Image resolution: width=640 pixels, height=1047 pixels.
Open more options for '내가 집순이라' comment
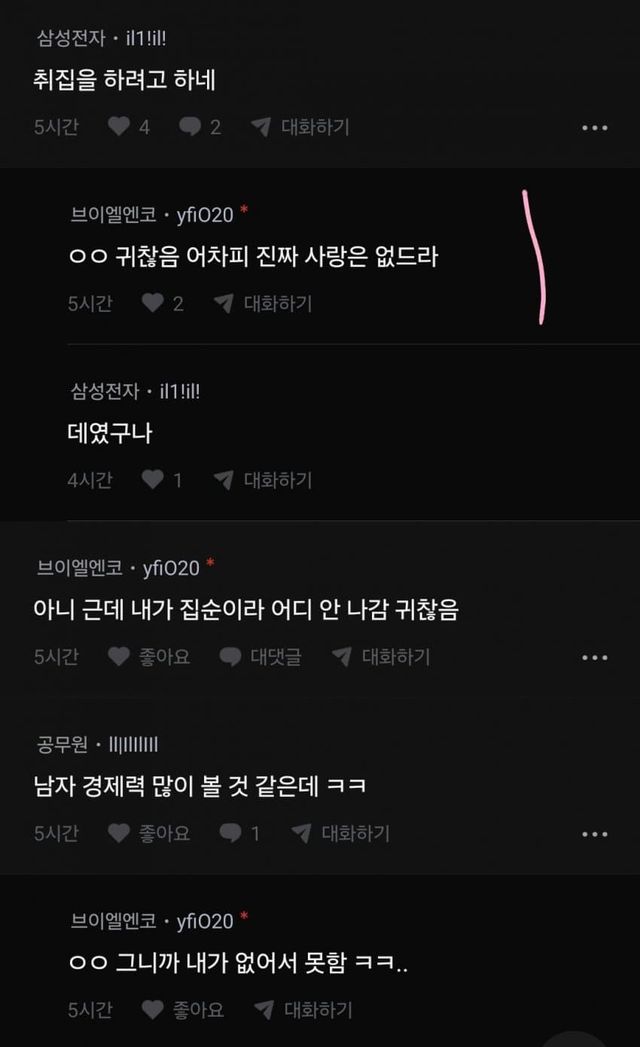595,657
